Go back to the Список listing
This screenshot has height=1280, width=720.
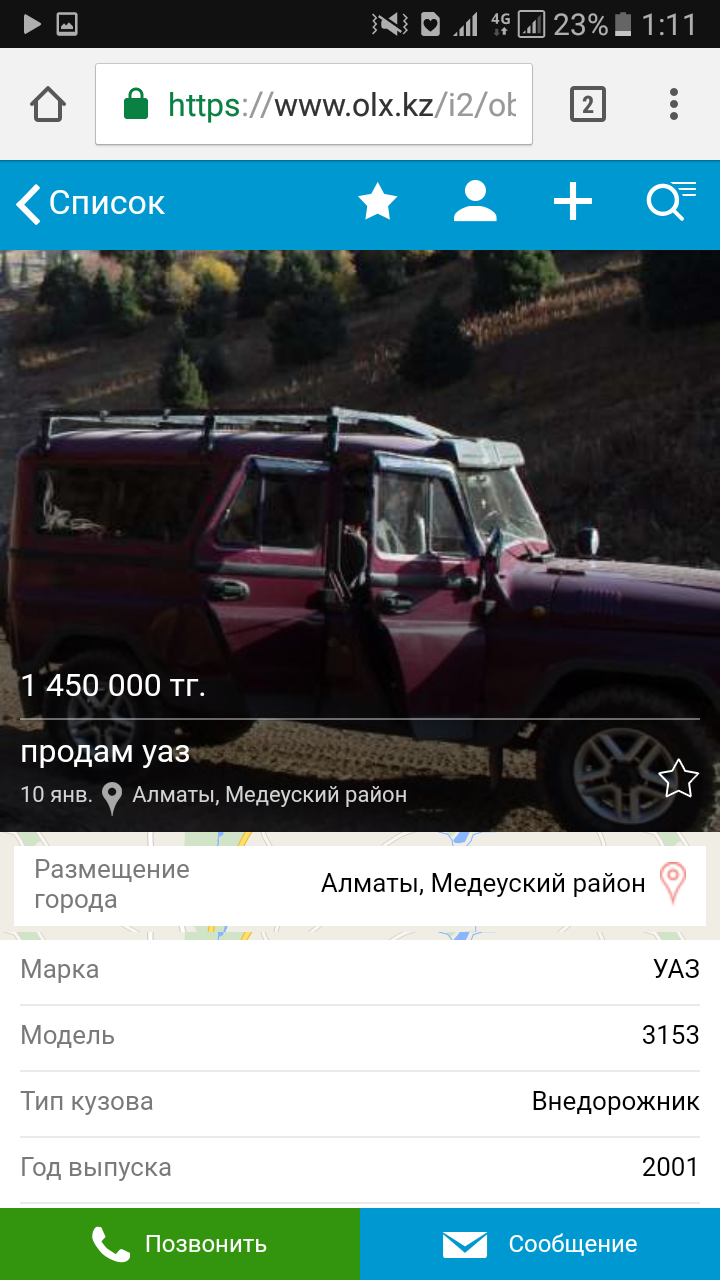pos(90,204)
